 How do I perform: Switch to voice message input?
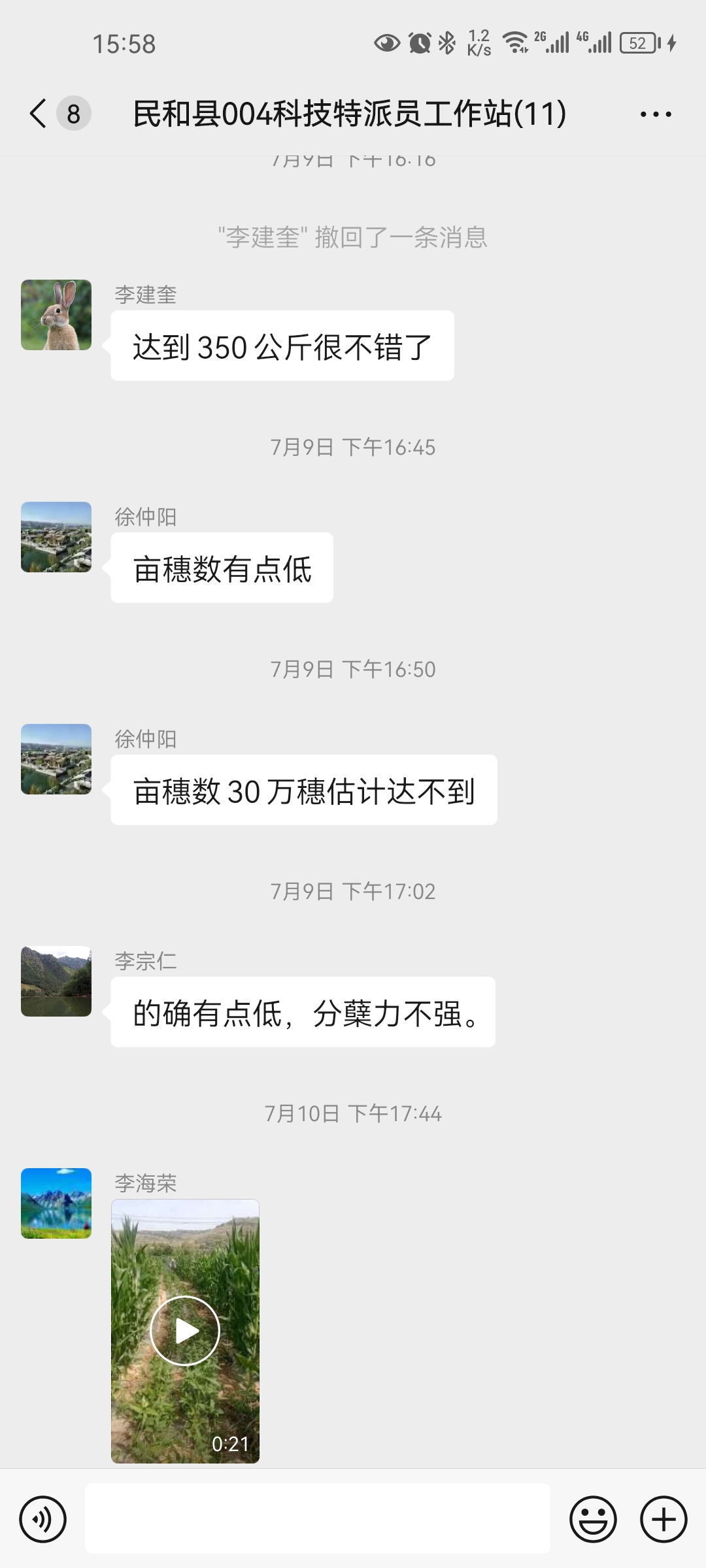click(x=43, y=1519)
